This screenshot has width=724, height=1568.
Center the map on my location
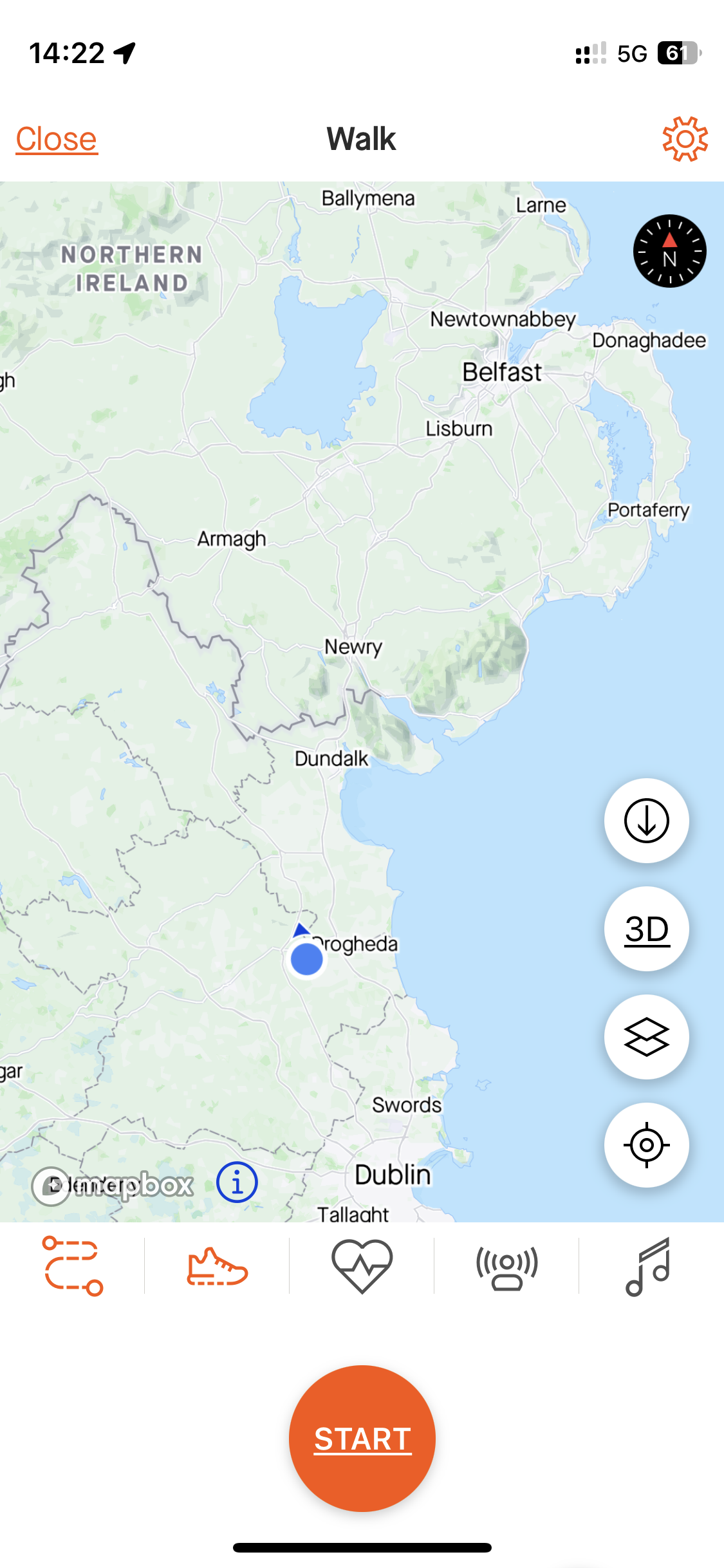646,1145
